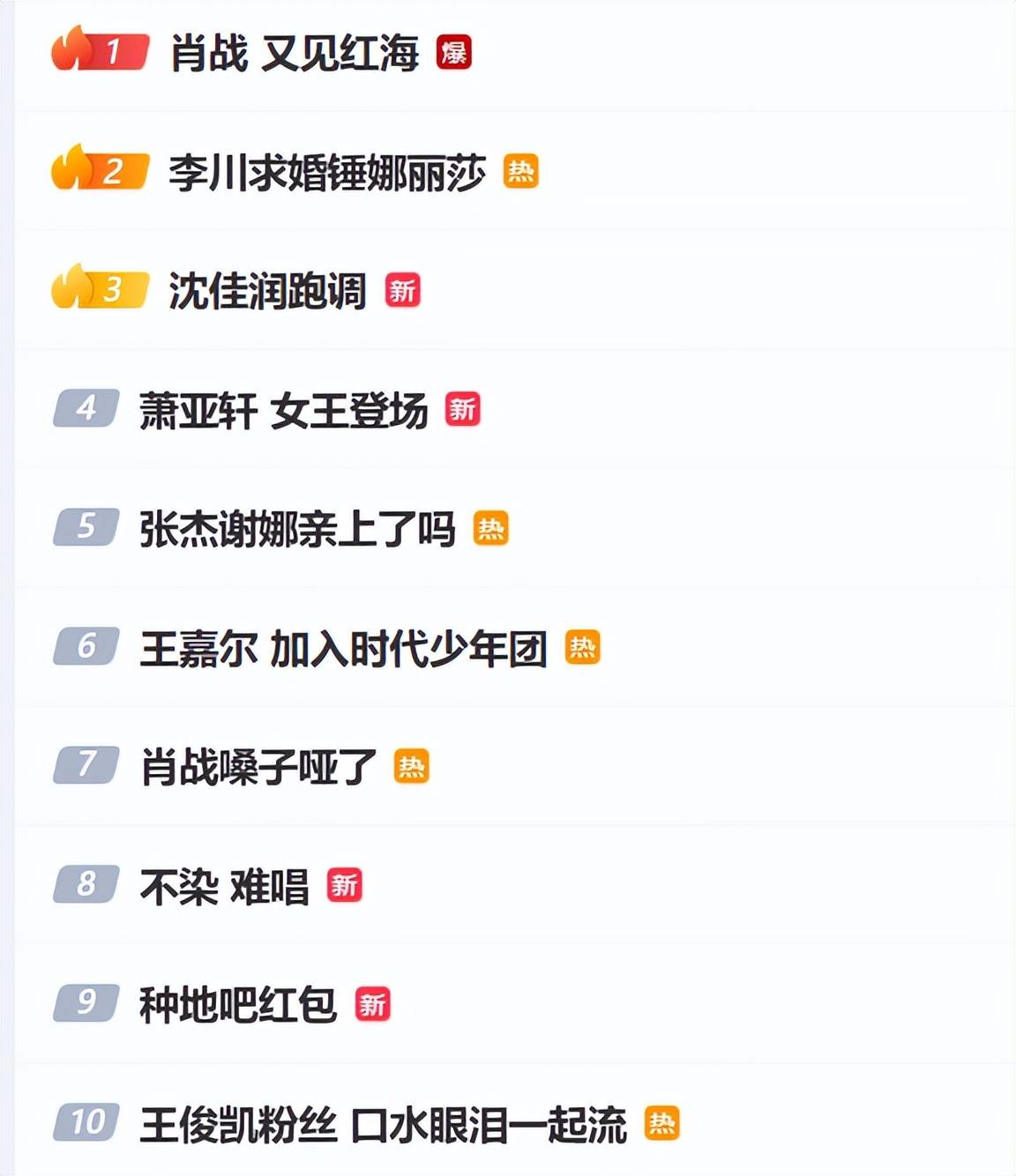Open the trend 李川求婚锤娜丽莎

[327, 173]
